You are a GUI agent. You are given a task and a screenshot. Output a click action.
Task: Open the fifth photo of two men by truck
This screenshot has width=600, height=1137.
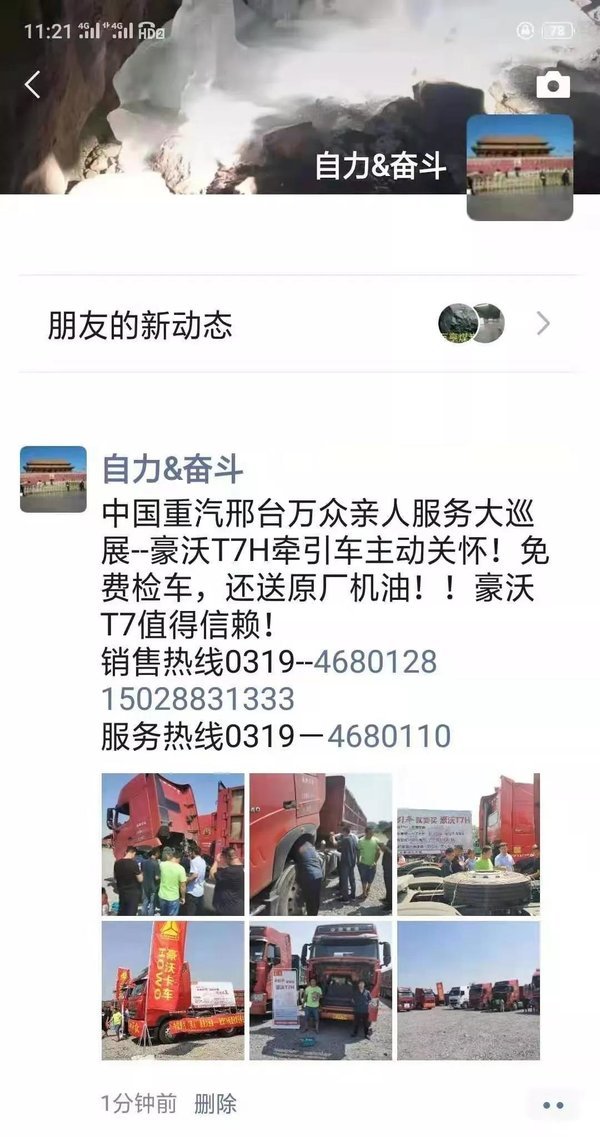coord(320,990)
